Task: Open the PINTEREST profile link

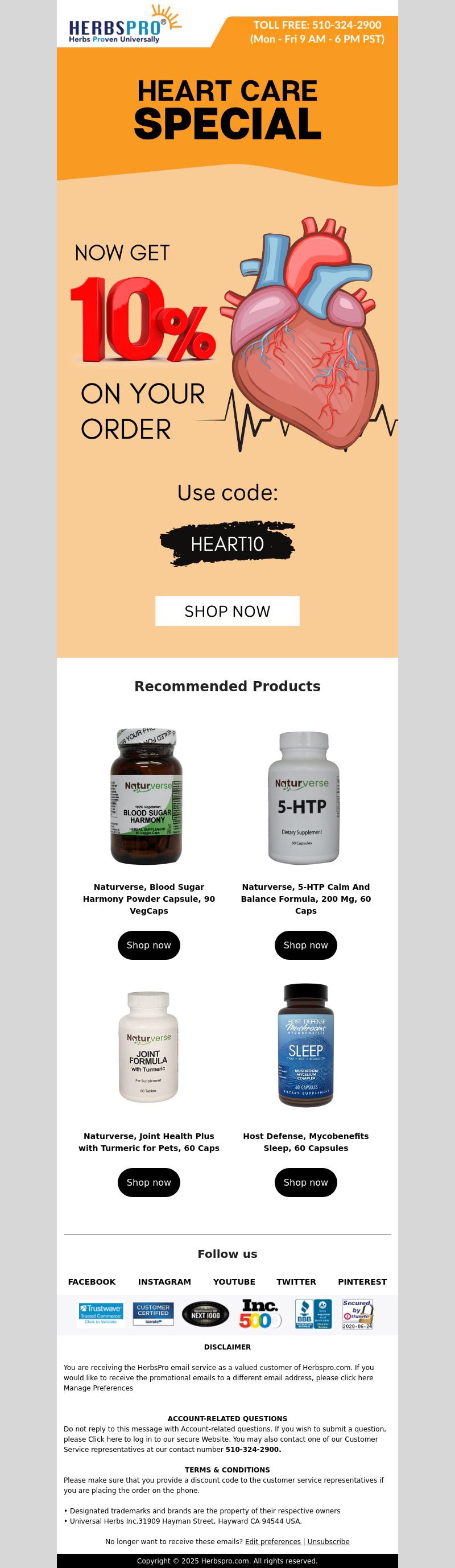Action: click(362, 1281)
